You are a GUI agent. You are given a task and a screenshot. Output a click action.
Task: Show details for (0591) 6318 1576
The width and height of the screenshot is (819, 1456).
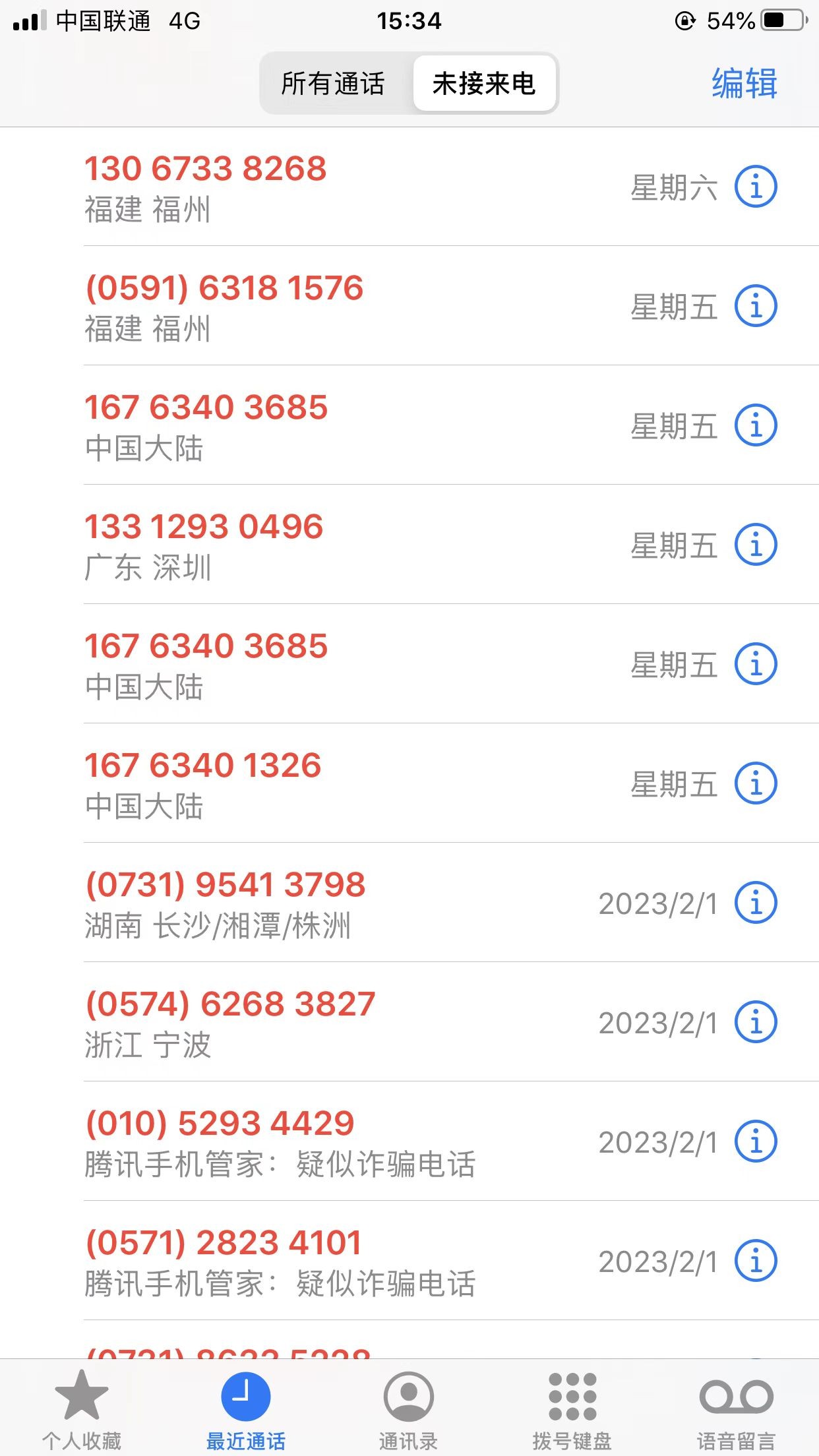click(x=756, y=306)
